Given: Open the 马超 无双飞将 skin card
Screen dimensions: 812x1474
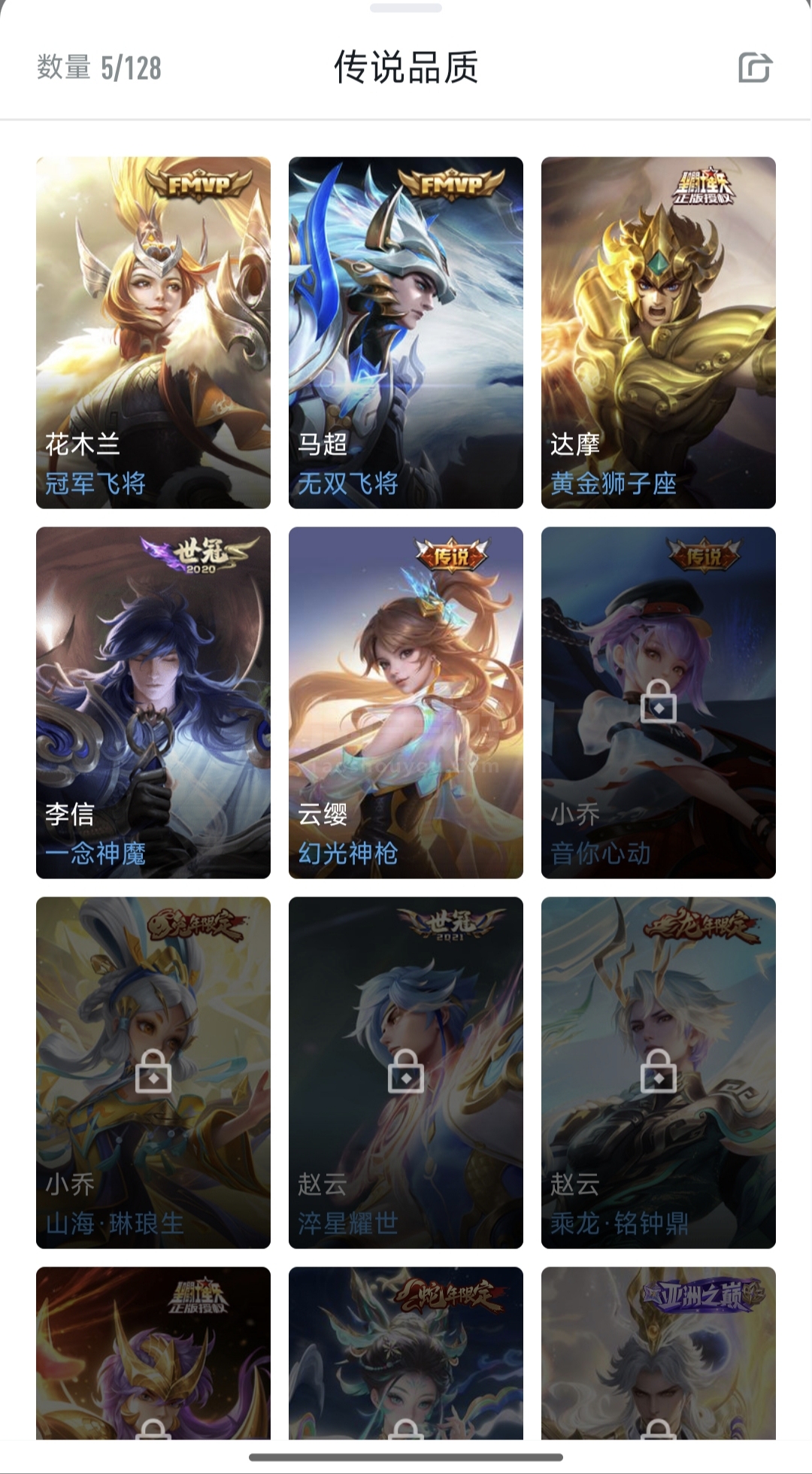Looking at the screenshot, I should pyautogui.click(x=406, y=332).
